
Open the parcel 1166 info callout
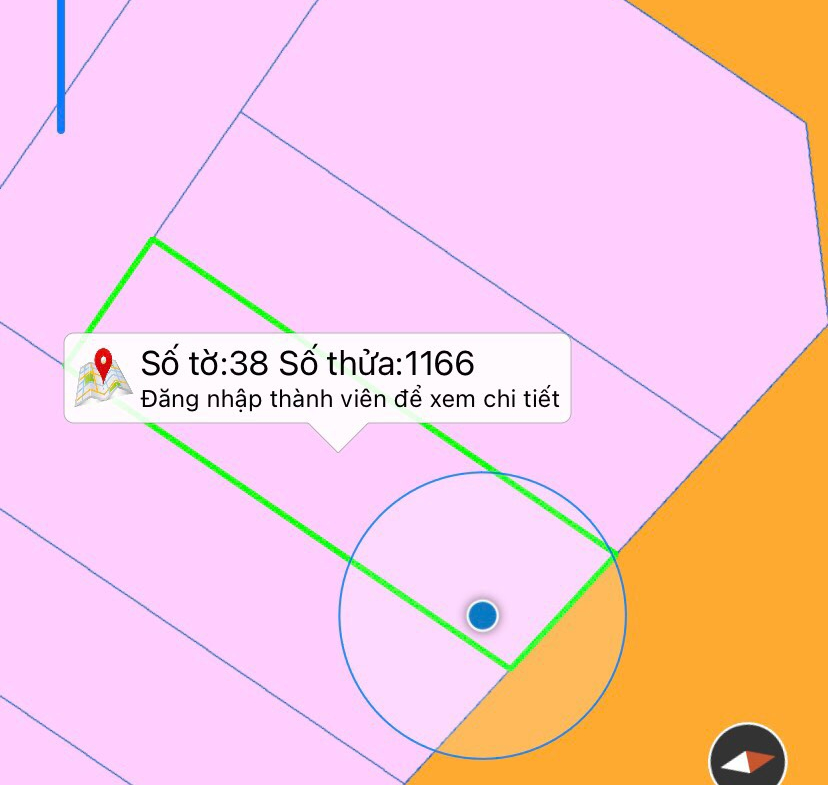point(318,379)
